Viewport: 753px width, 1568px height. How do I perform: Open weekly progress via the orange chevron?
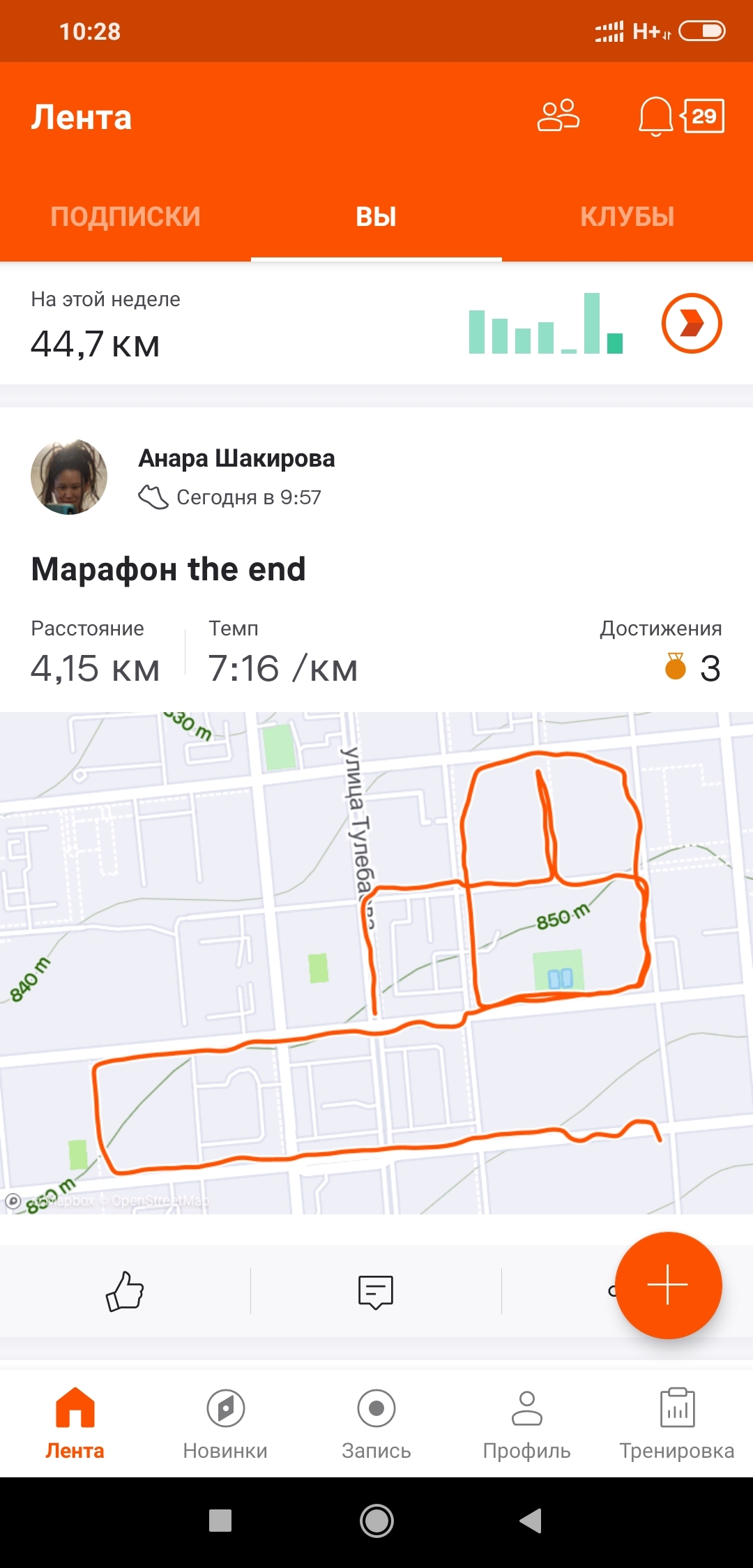(x=691, y=324)
